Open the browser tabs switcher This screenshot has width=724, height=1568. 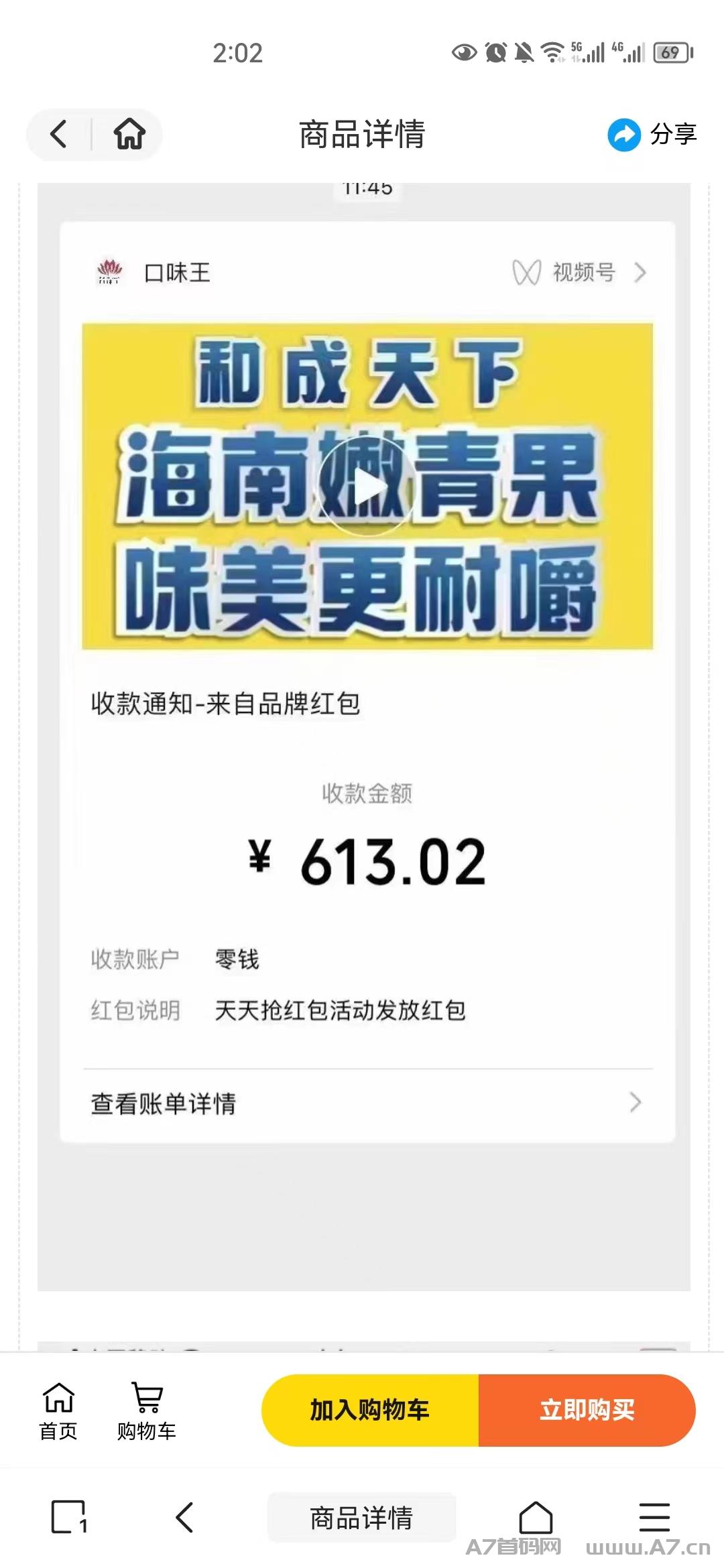pos(69,1517)
